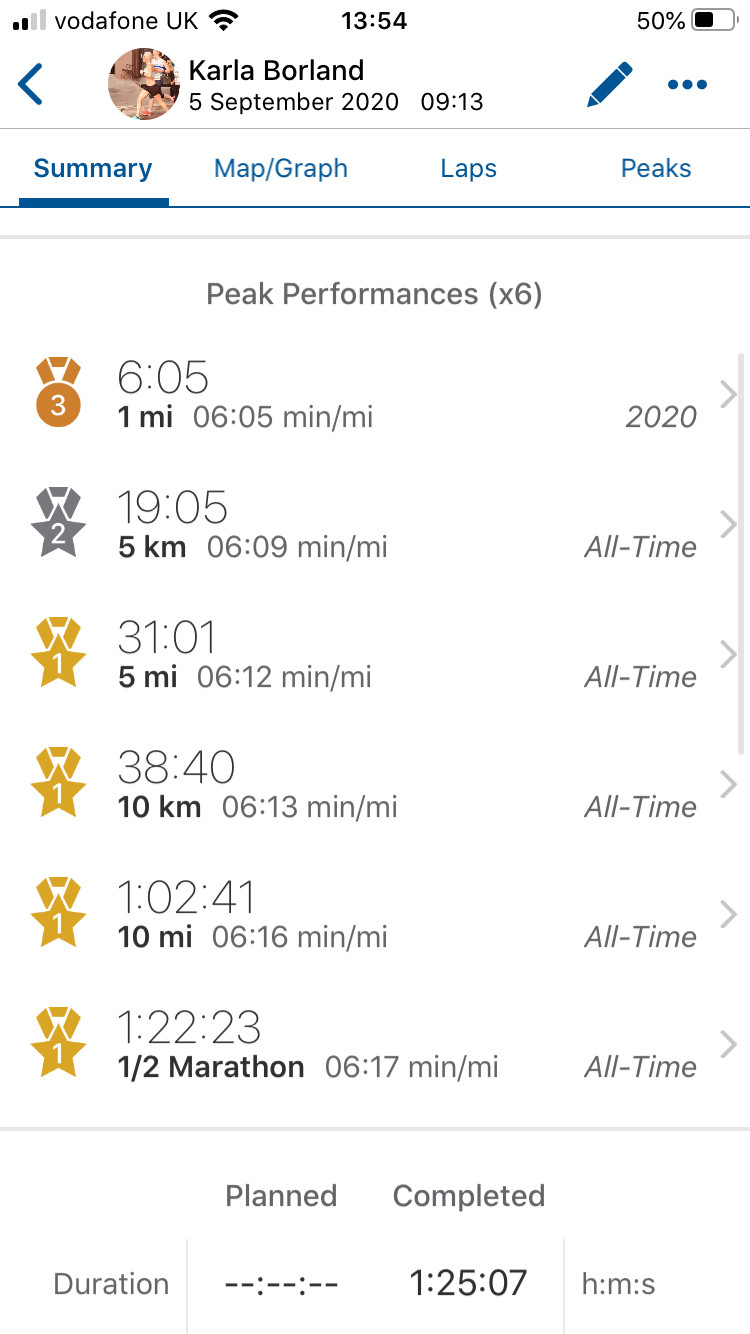The height and width of the screenshot is (1334, 750).
Task: Open the 1/2 Marathon 1:22:23 peak row
Action: coord(375,1045)
